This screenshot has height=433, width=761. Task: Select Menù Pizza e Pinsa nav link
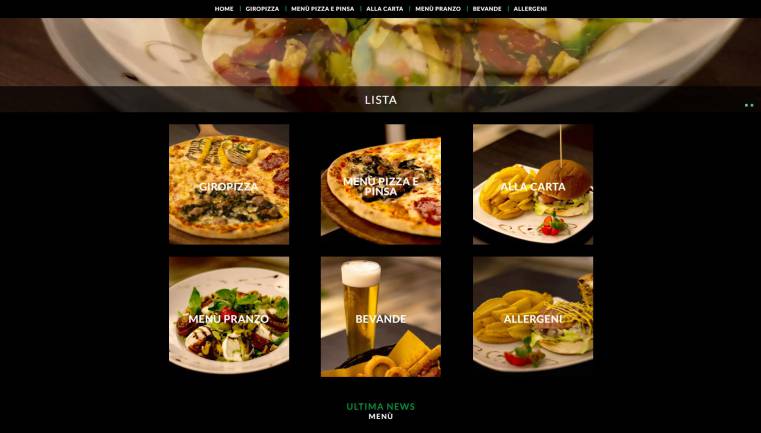[x=323, y=8]
